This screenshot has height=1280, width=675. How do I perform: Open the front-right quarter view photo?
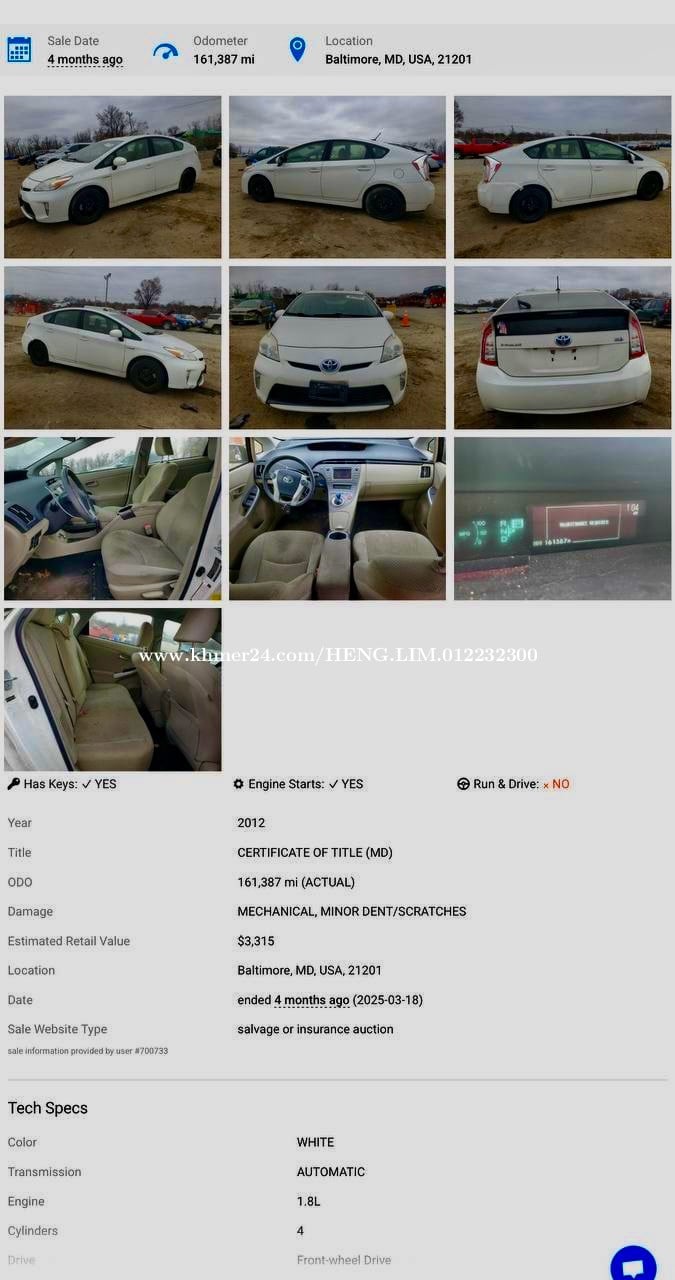coord(112,347)
